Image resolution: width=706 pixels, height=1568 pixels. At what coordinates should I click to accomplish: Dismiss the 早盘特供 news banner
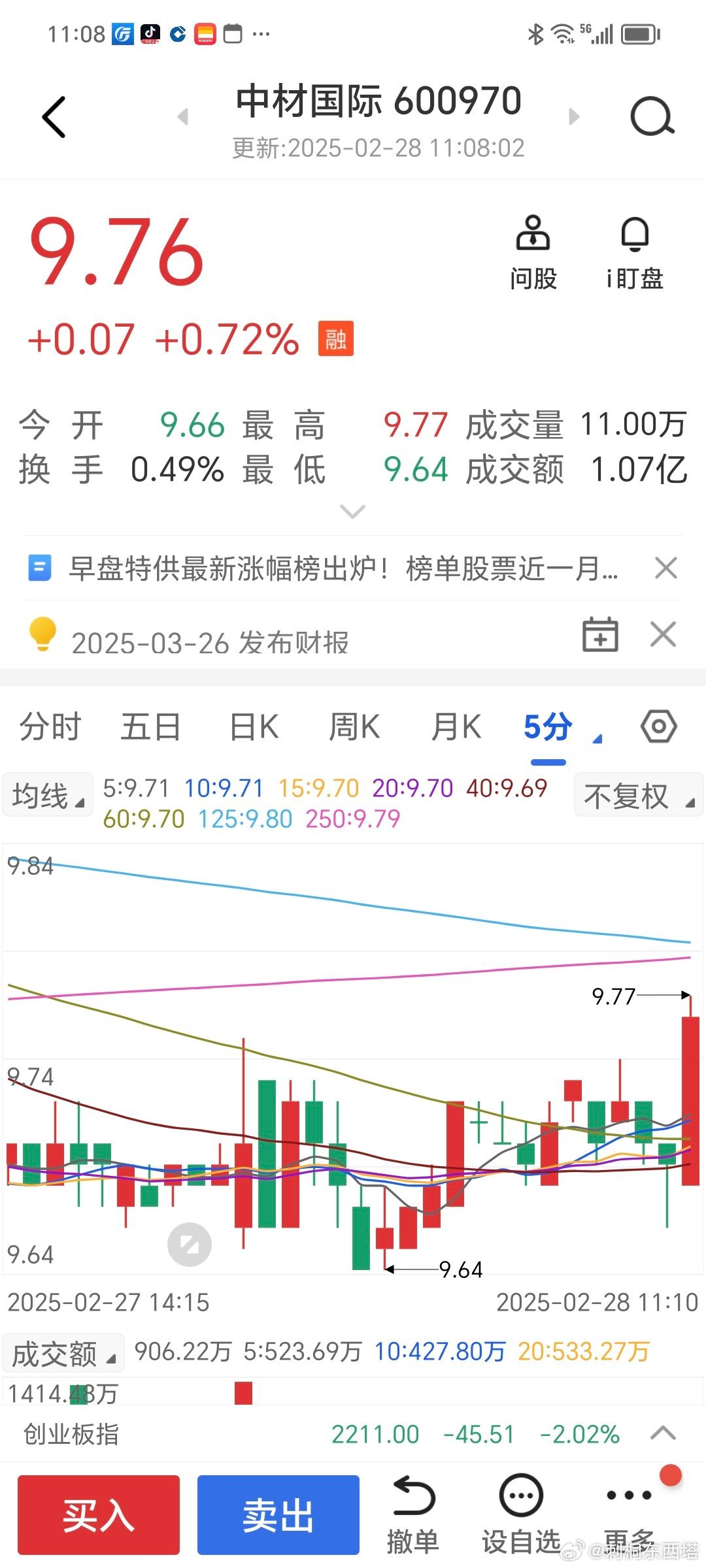pyautogui.click(x=665, y=568)
